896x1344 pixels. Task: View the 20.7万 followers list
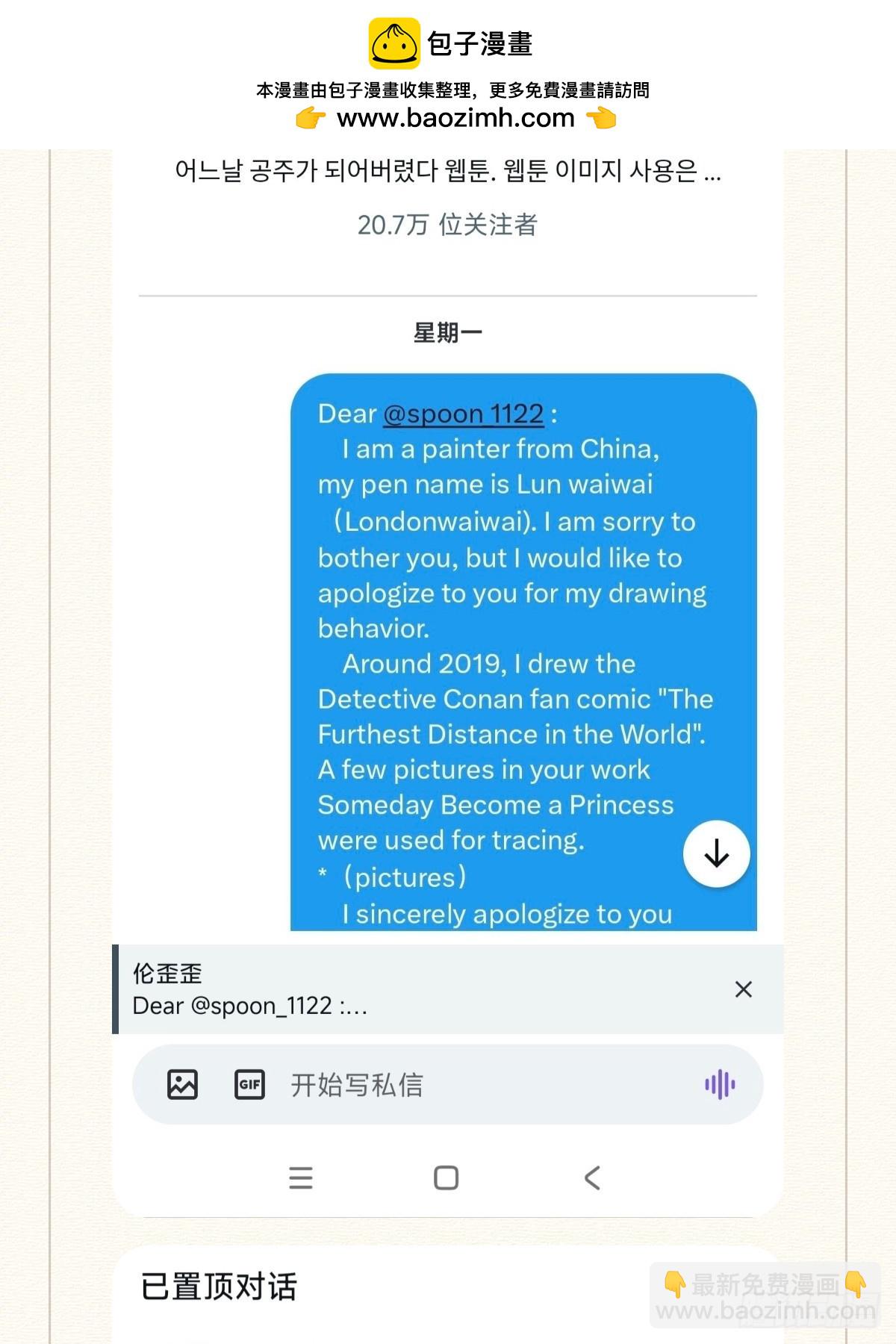(448, 225)
